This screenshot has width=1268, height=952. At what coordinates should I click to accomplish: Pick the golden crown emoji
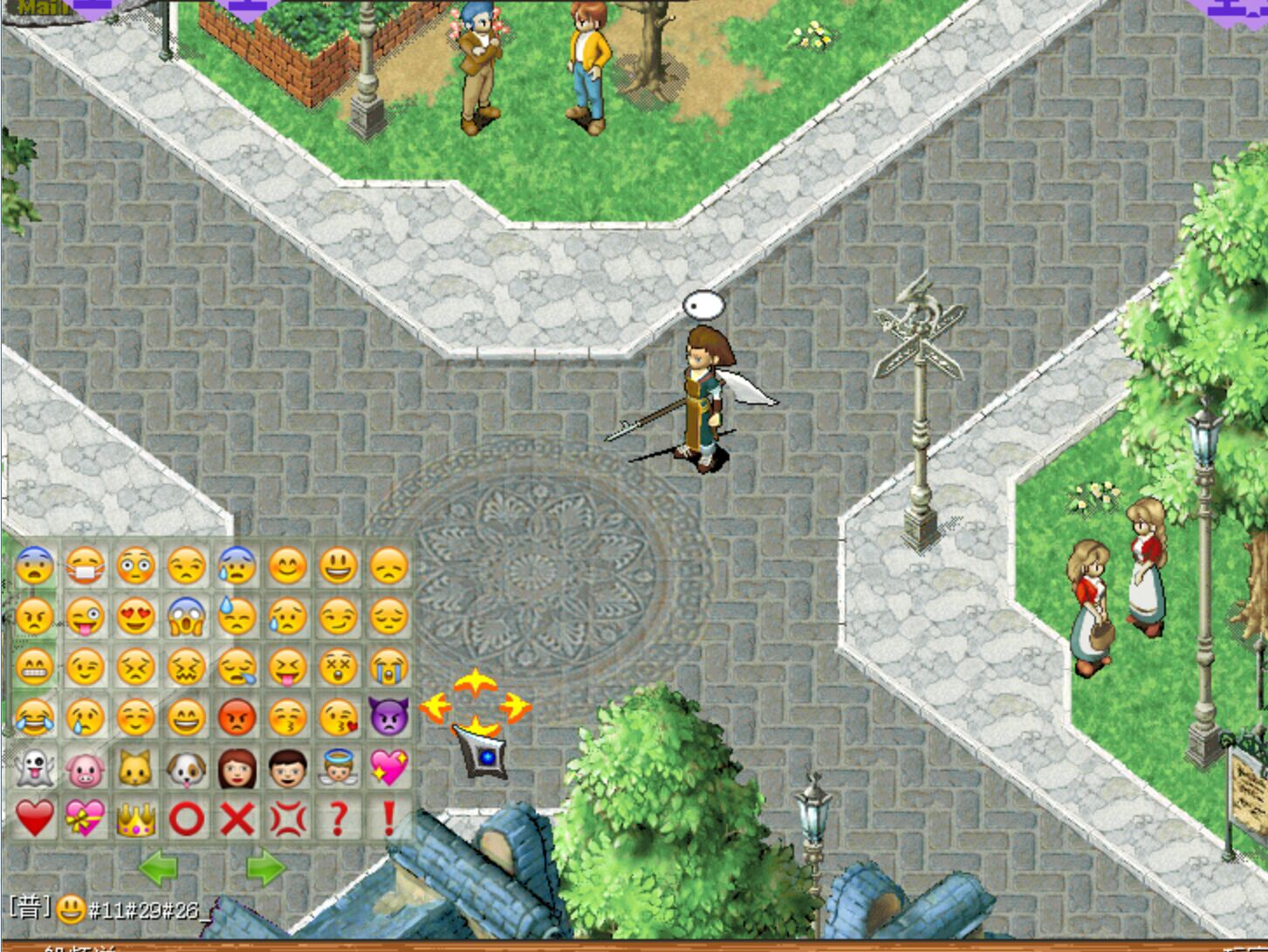(135, 819)
